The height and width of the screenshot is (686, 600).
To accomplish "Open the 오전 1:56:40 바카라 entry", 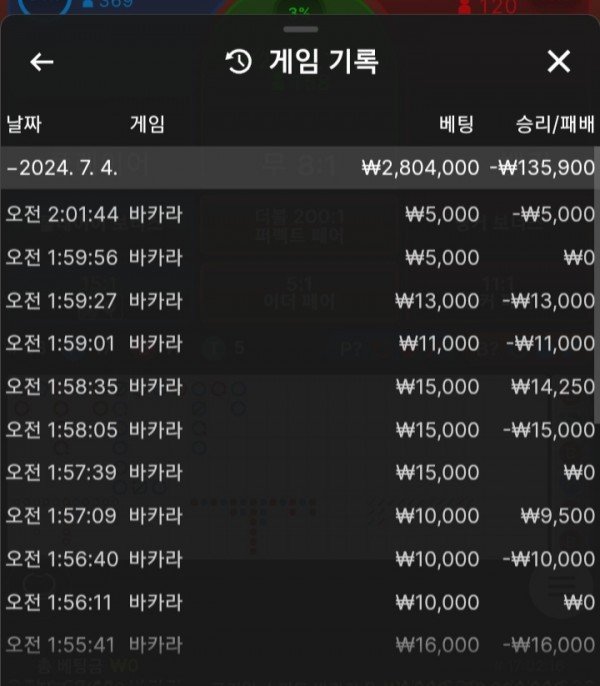I will coord(300,559).
